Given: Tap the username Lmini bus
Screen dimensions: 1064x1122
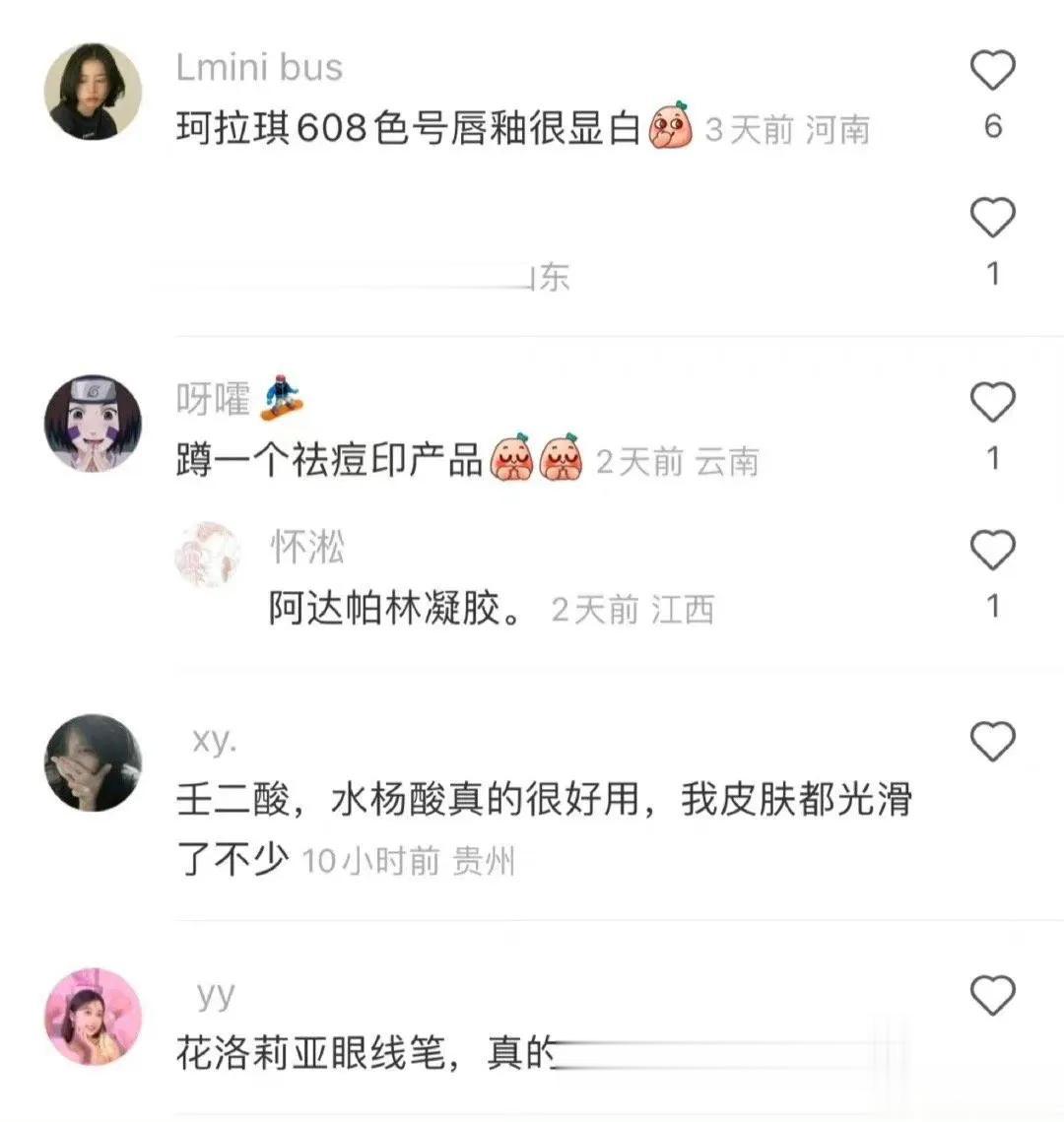Looking at the screenshot, I should pos(259,68).
